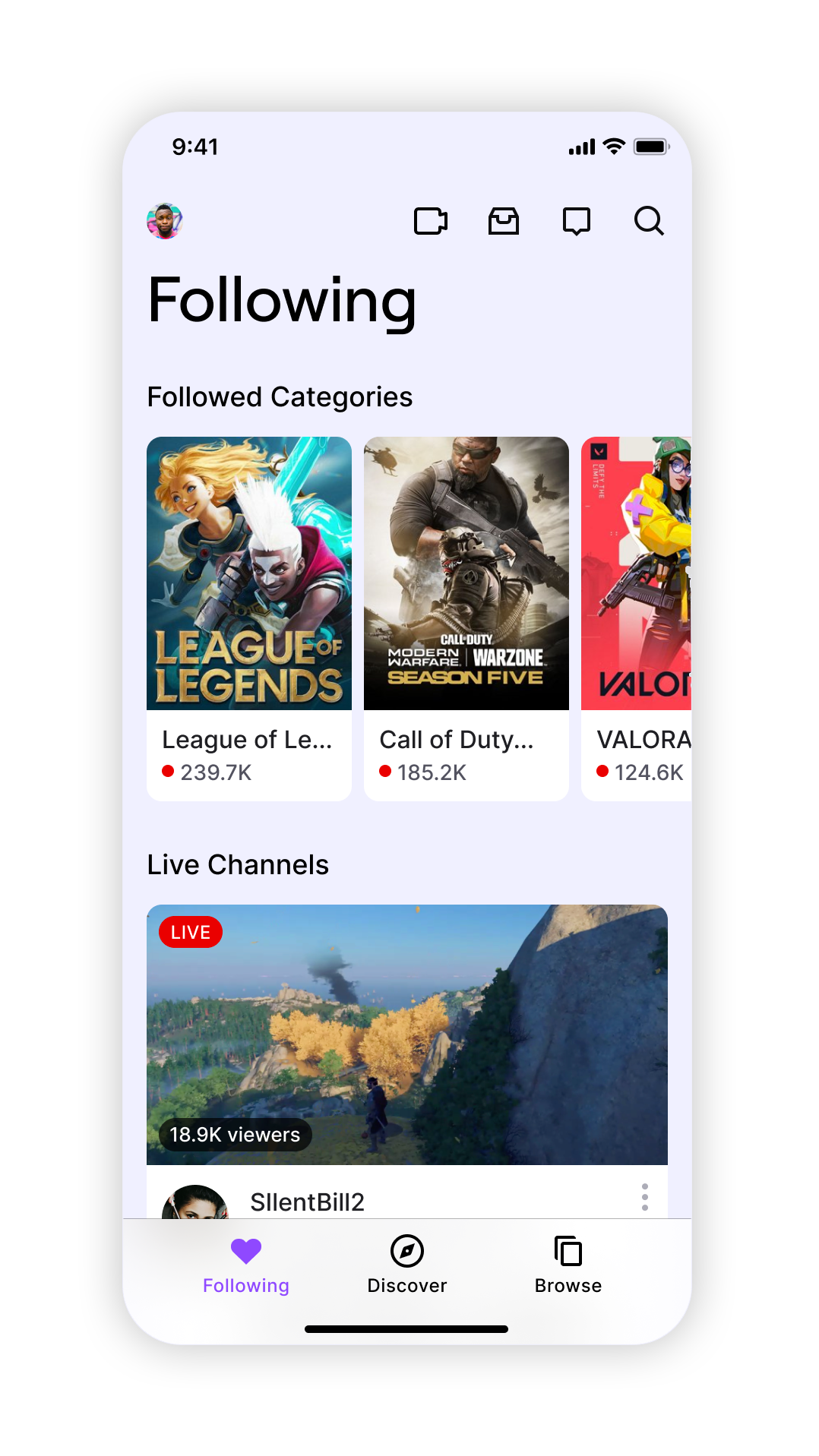Watch the live stream with 18.9K viewers
Image resolution: width=819 pixels, height=1456 pixels.
pyautogui.click(x=406, y=1034)
